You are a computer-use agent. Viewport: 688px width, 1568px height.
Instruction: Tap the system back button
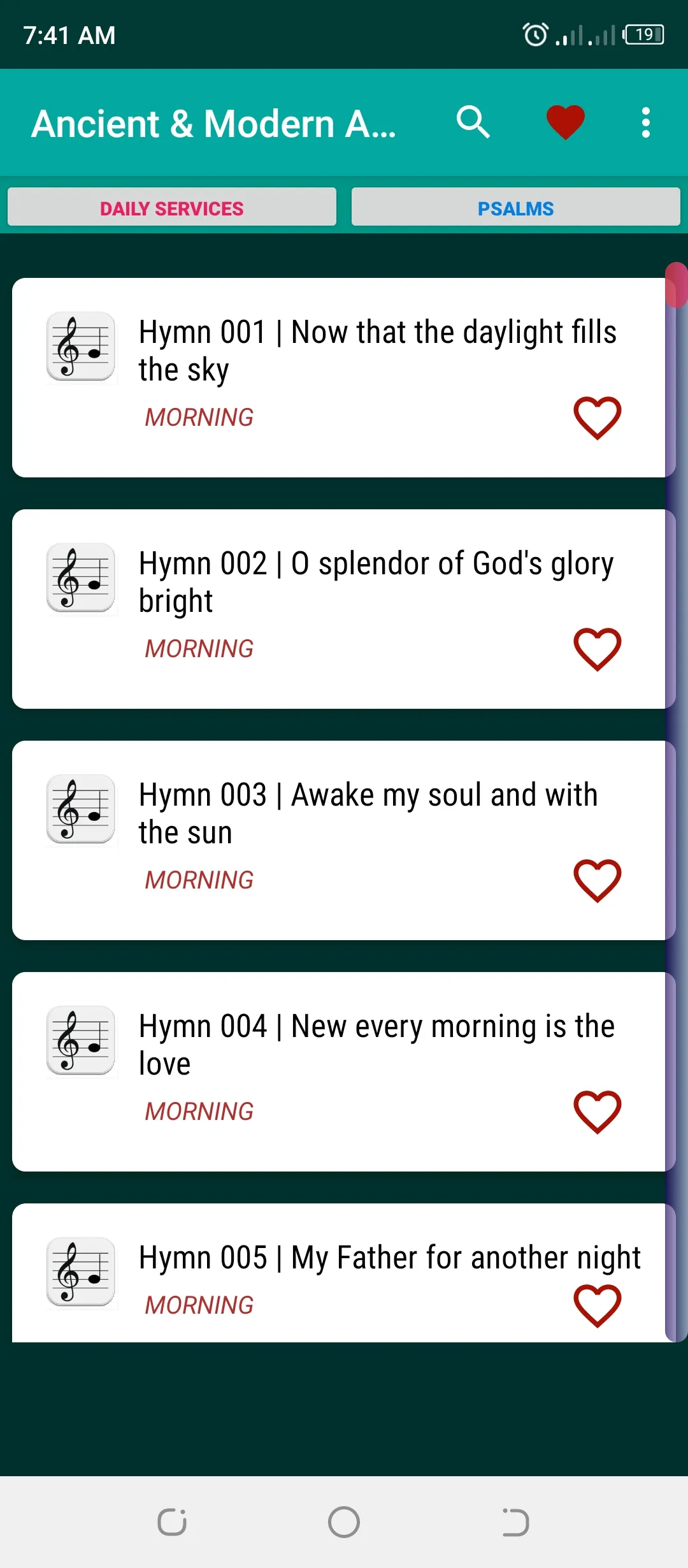click(516, 1522)
